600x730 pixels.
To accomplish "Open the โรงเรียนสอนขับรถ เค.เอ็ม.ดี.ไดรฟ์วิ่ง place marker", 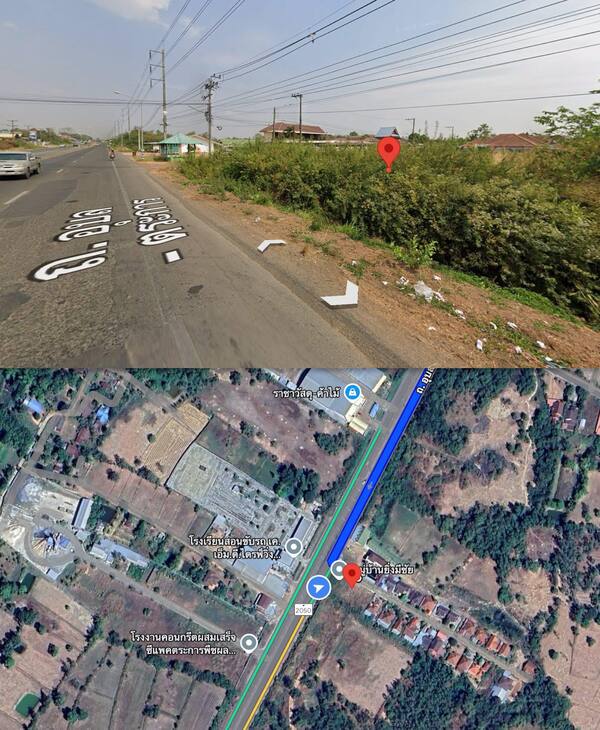I will [293, 547].
